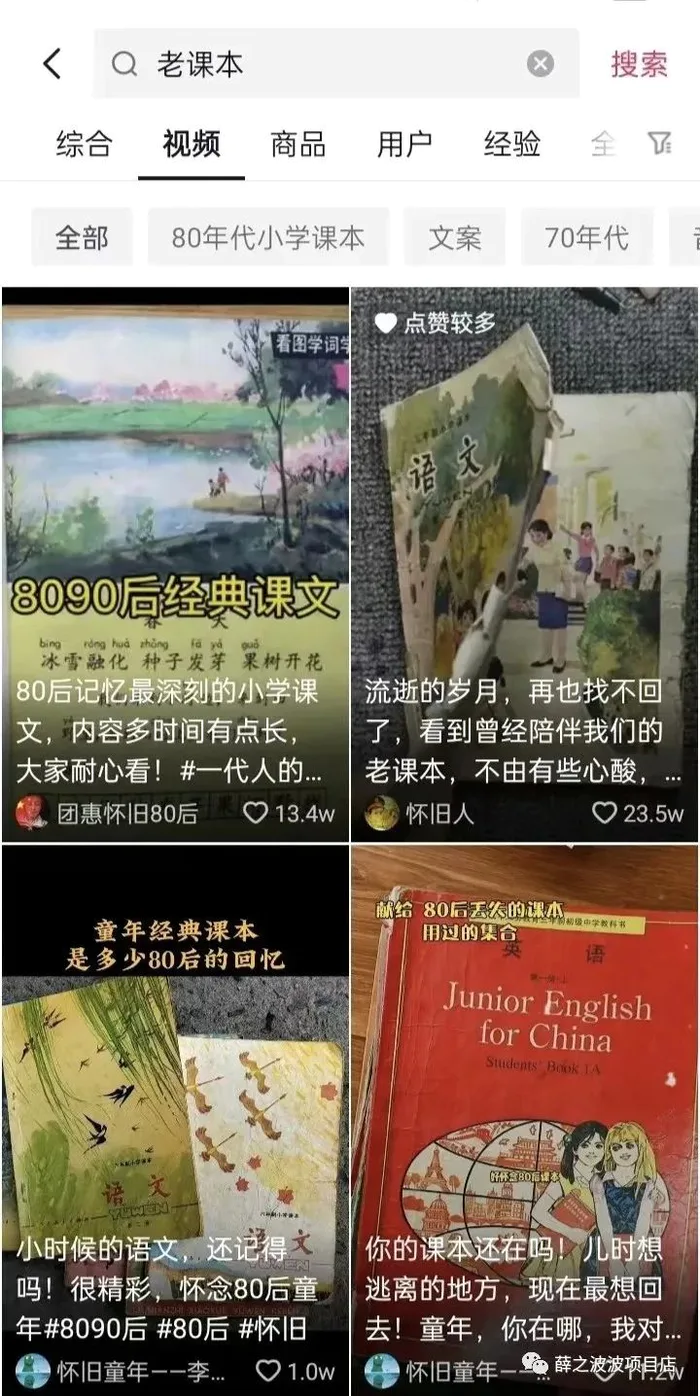Select the 文案 filter chip
This screenshot has width=700, height=1396.
point(455,237)
